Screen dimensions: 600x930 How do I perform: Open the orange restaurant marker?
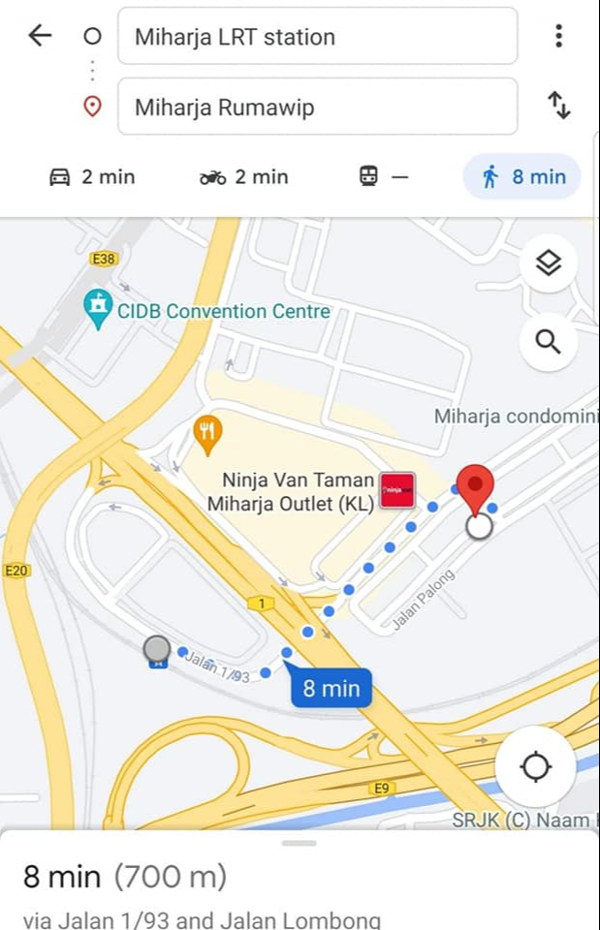pos(207,433)
